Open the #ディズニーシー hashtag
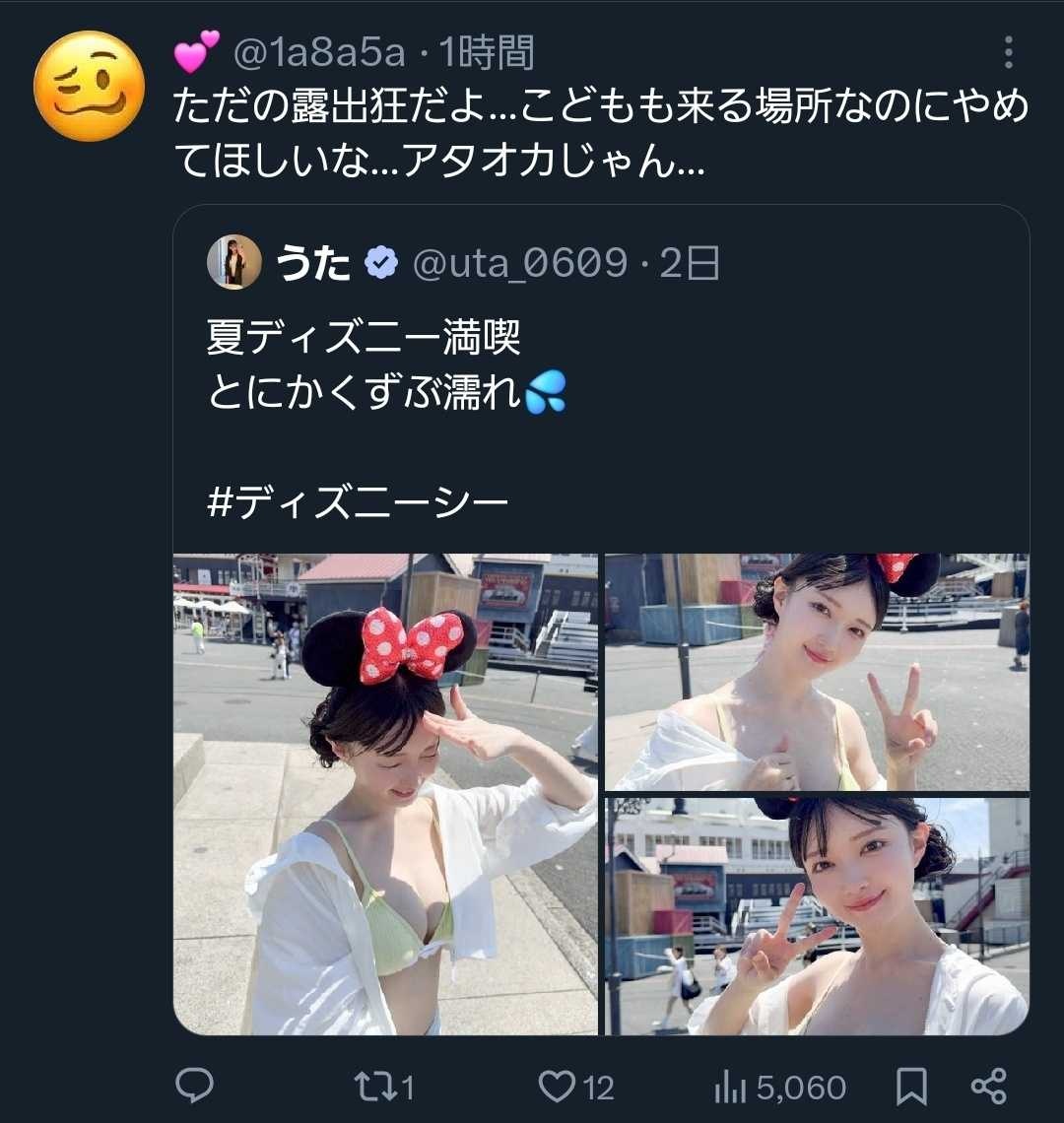 [359, 504]
